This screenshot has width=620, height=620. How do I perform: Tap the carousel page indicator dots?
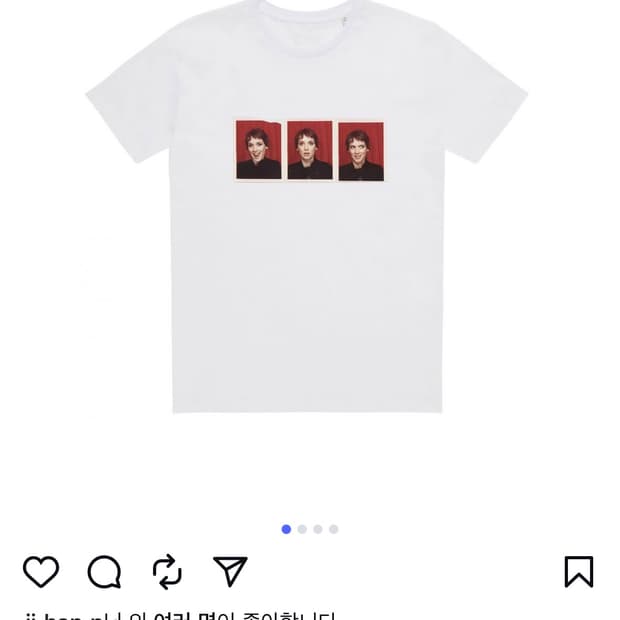click(x=310, y=529)
